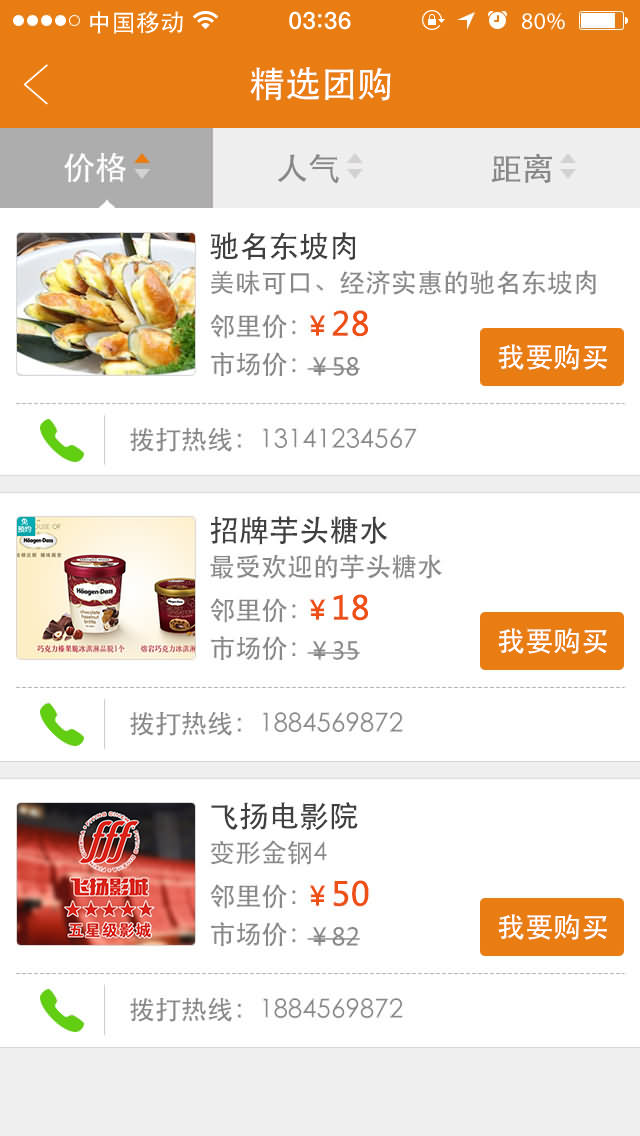Viewport: 640px width, 1136px height.
Task: Open the 飞扬电影院 deal image
Action: pos(106,874)
